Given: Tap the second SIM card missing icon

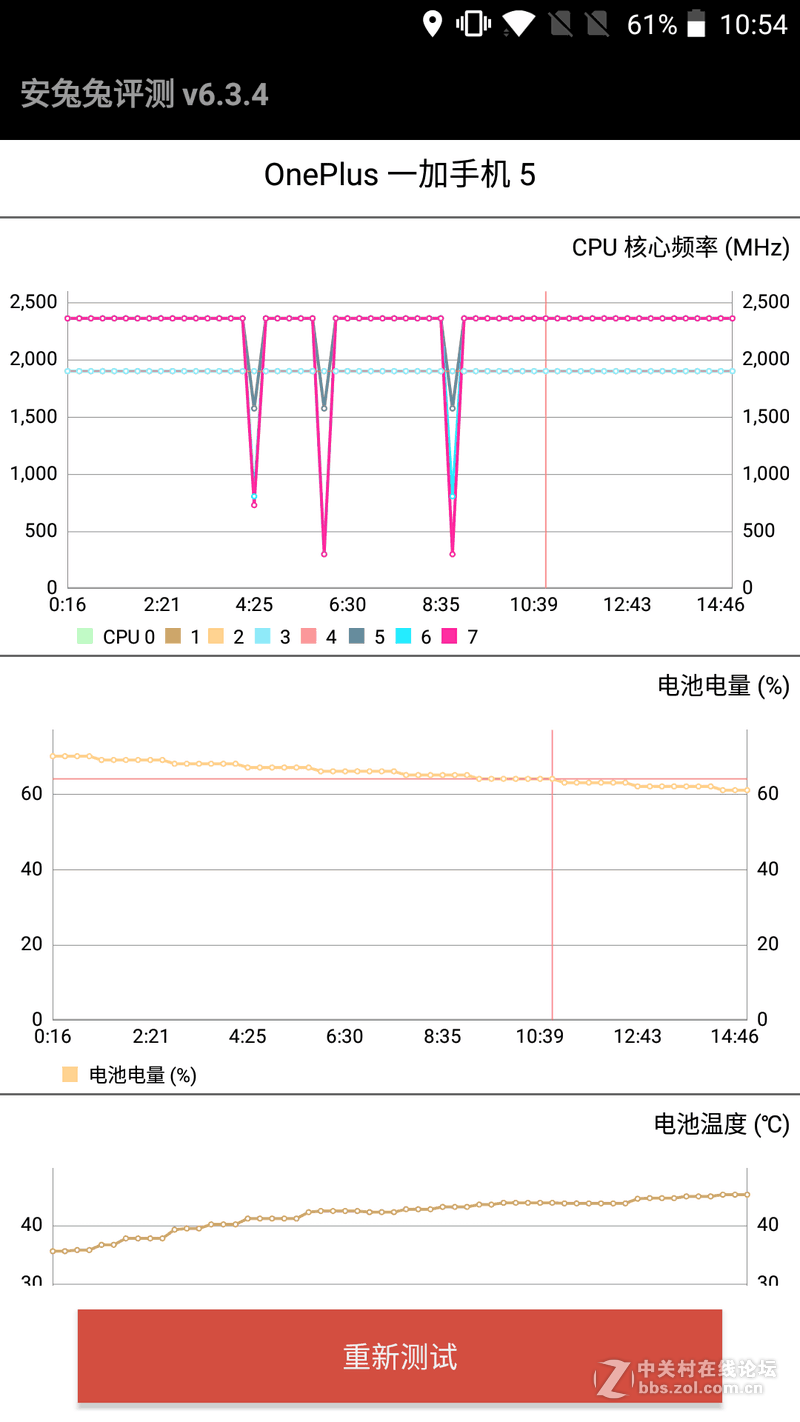Looking at the screenshot, I should point(597,22).
